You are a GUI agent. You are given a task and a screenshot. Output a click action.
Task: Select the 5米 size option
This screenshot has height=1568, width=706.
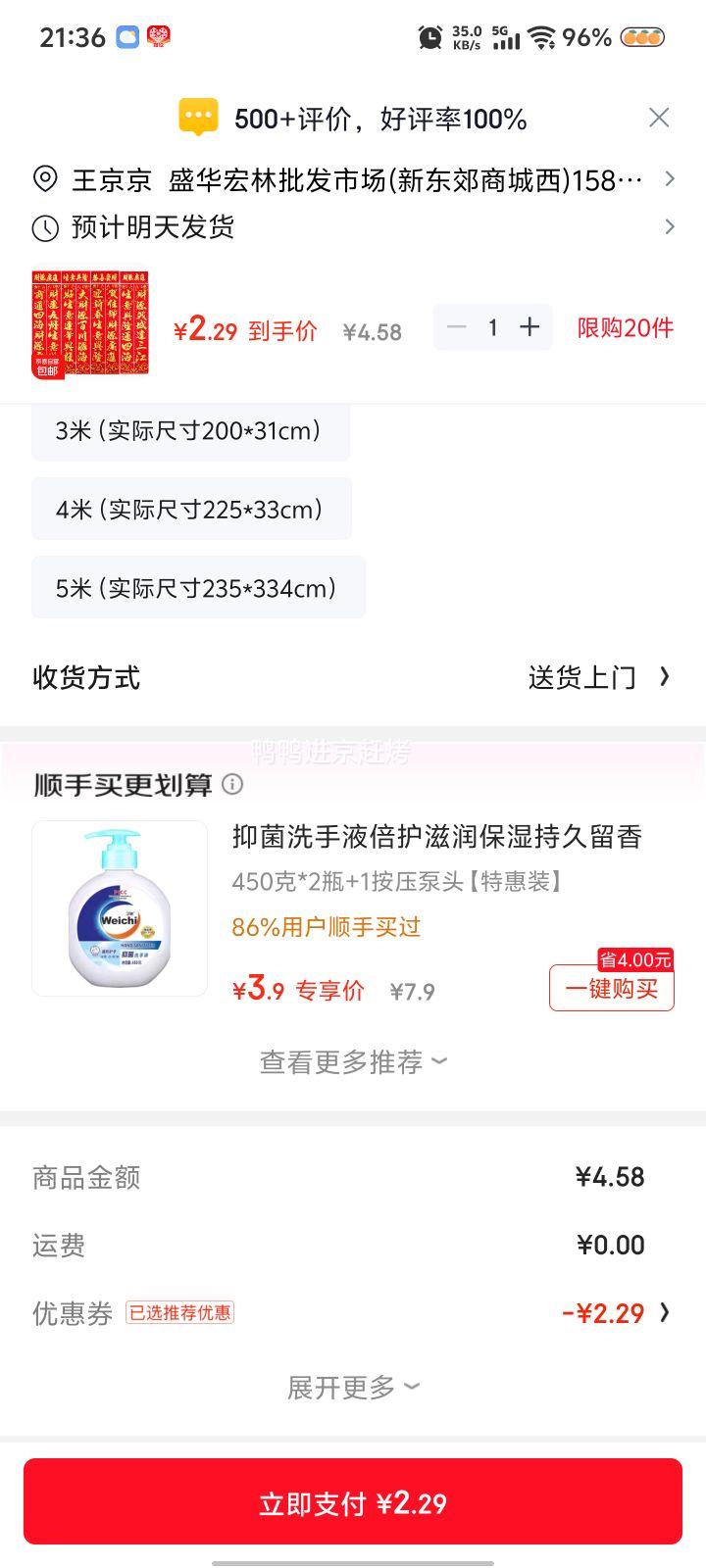(x=198, y=586)
